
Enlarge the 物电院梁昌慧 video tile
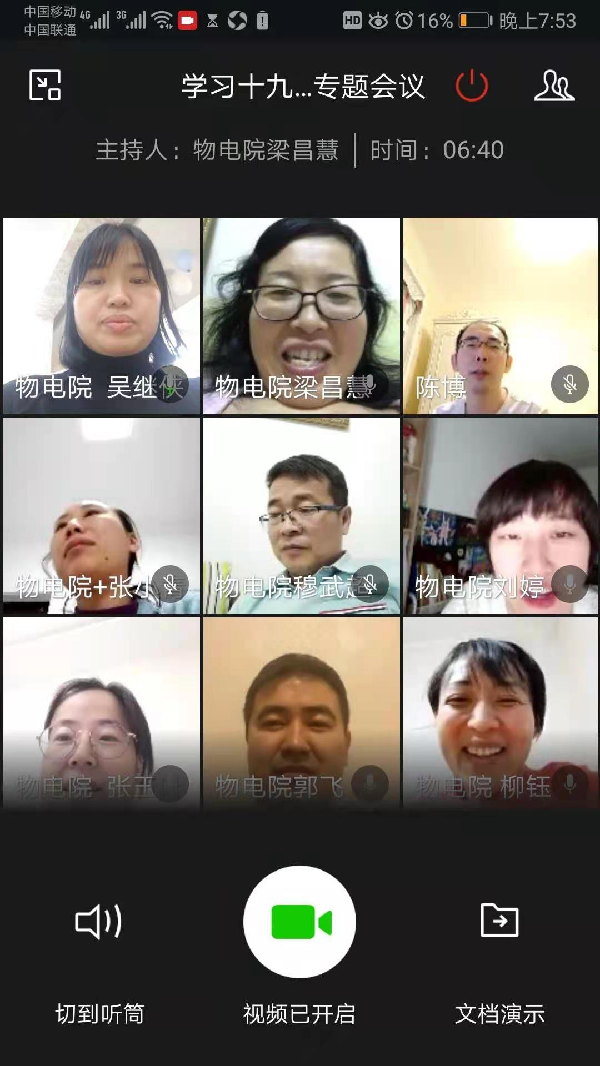point(301,315)
